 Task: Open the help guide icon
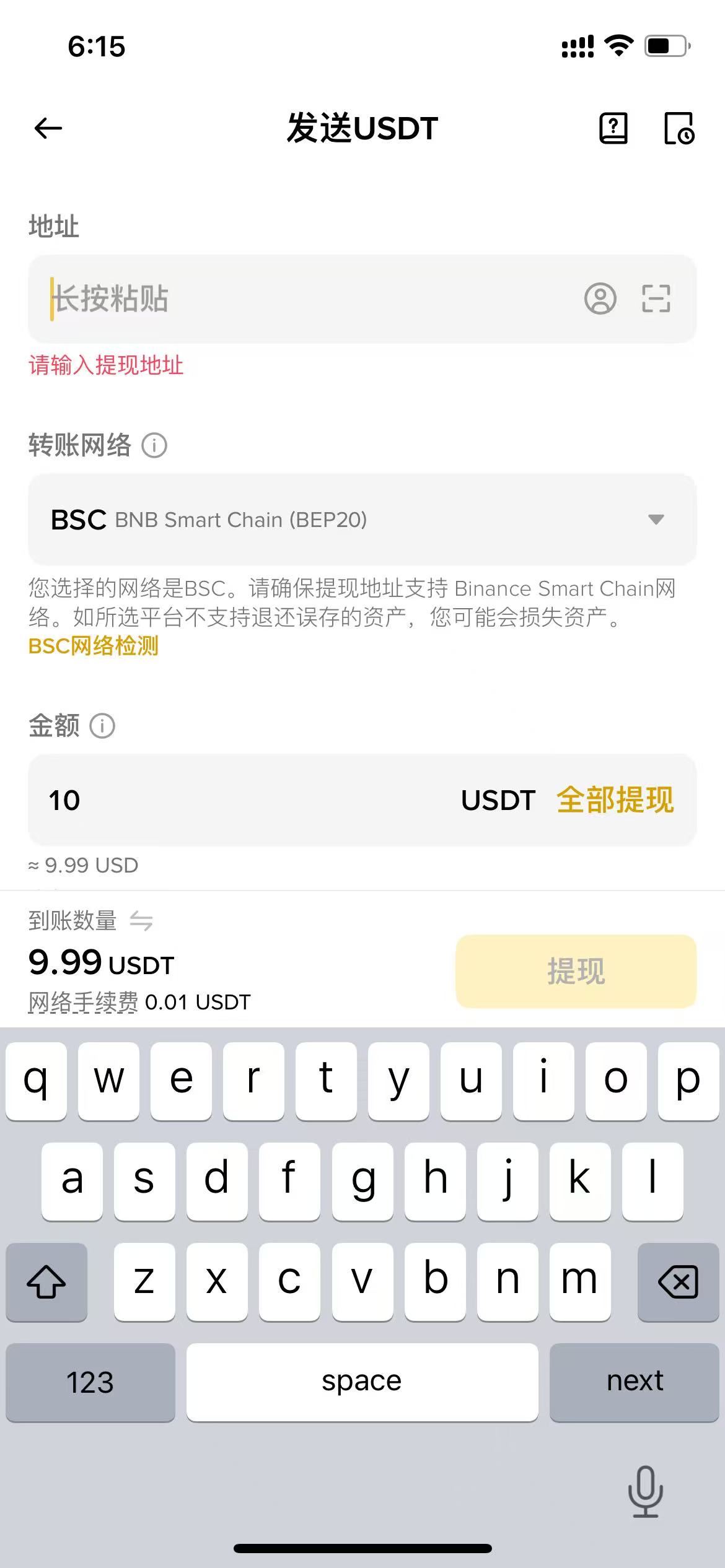(x=613, y=129)
